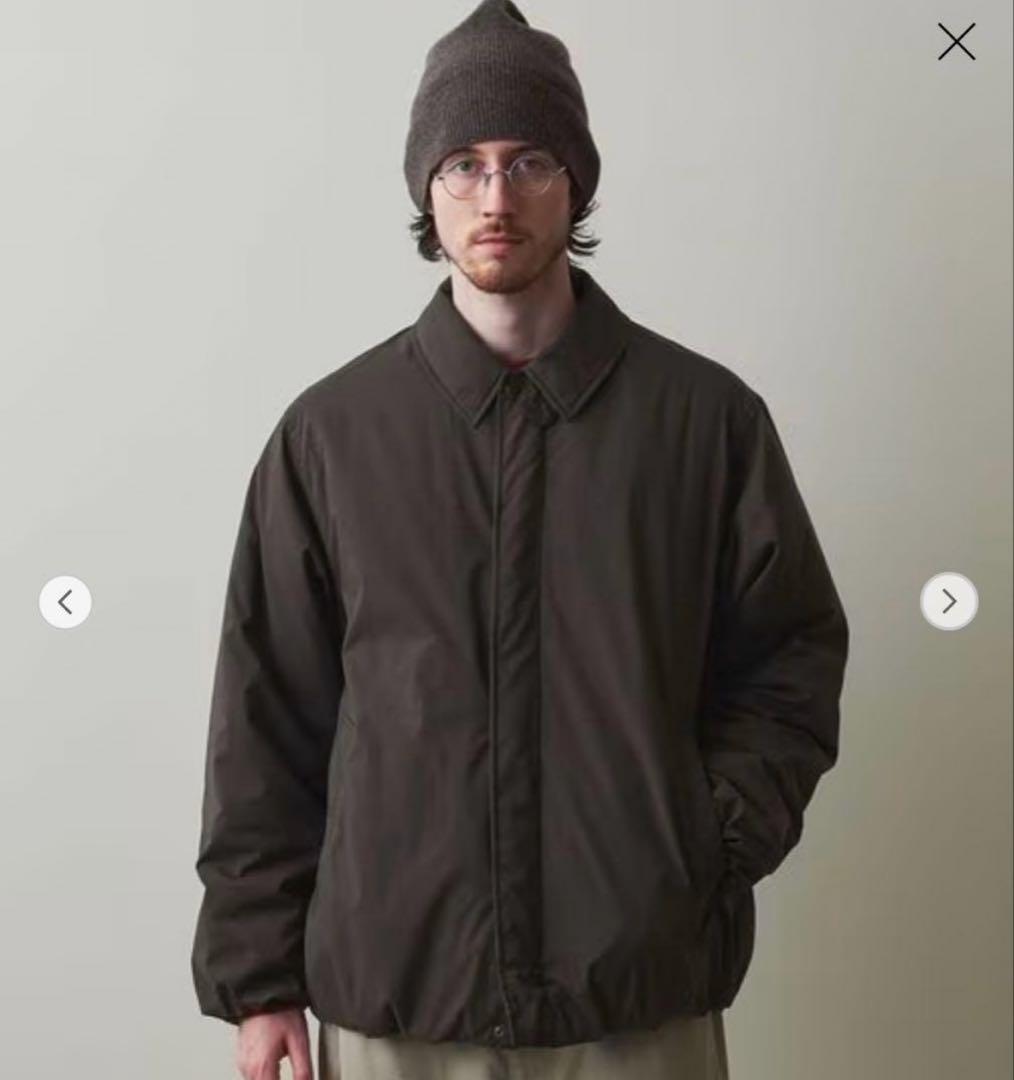Go to the previous product photo
This screenshot has height=1080, width=1014.
(65, 602)
